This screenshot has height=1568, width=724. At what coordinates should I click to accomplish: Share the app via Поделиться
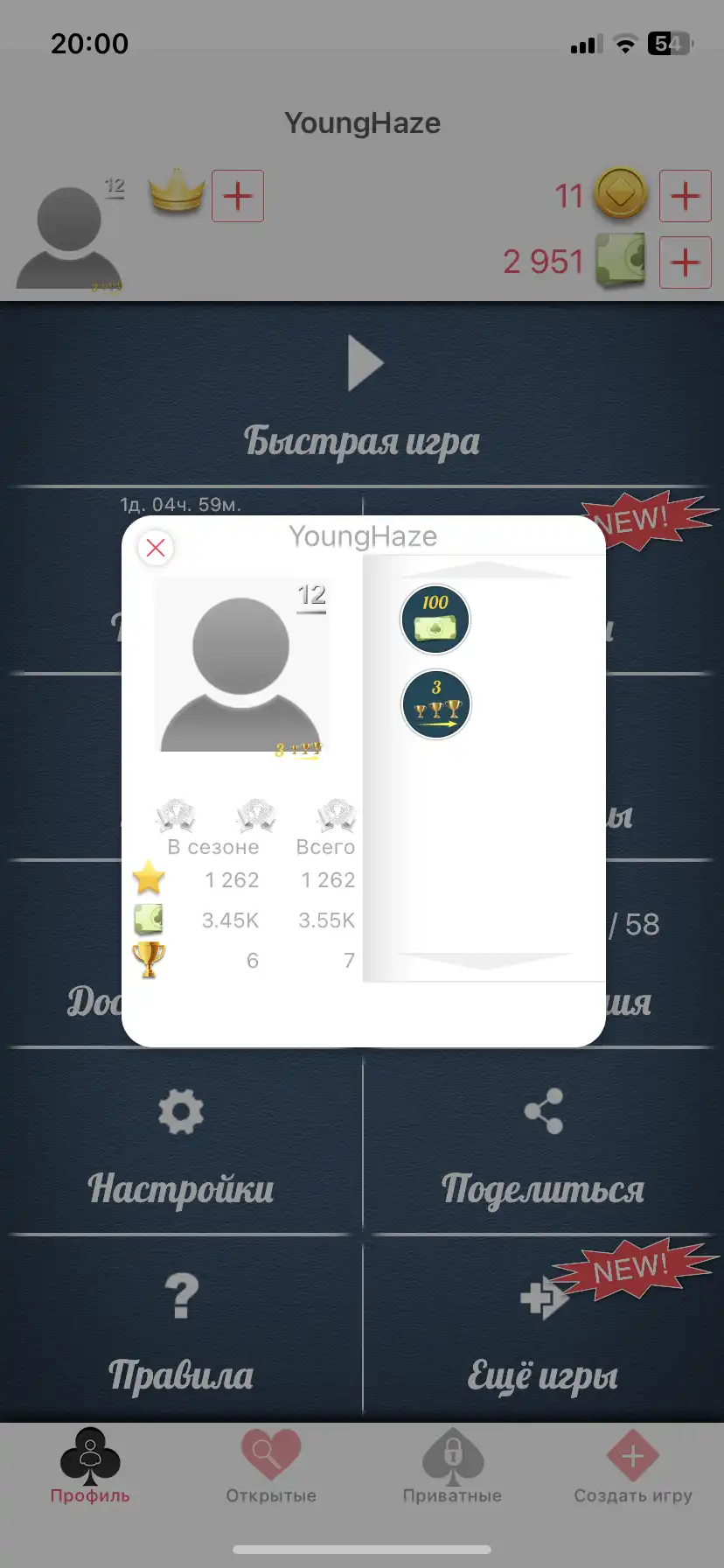[543, 1147]
